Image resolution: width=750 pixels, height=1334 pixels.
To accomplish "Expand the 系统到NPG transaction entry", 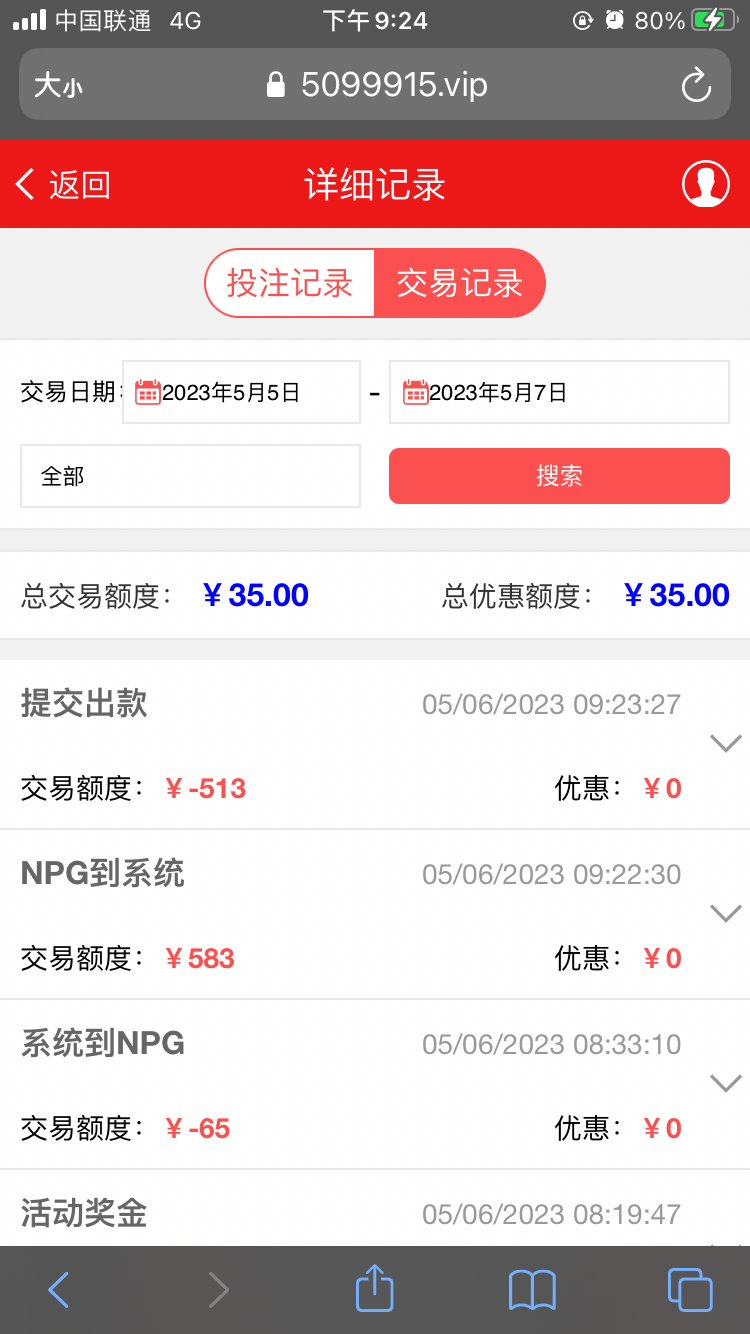I will (x=725, y=1083).
